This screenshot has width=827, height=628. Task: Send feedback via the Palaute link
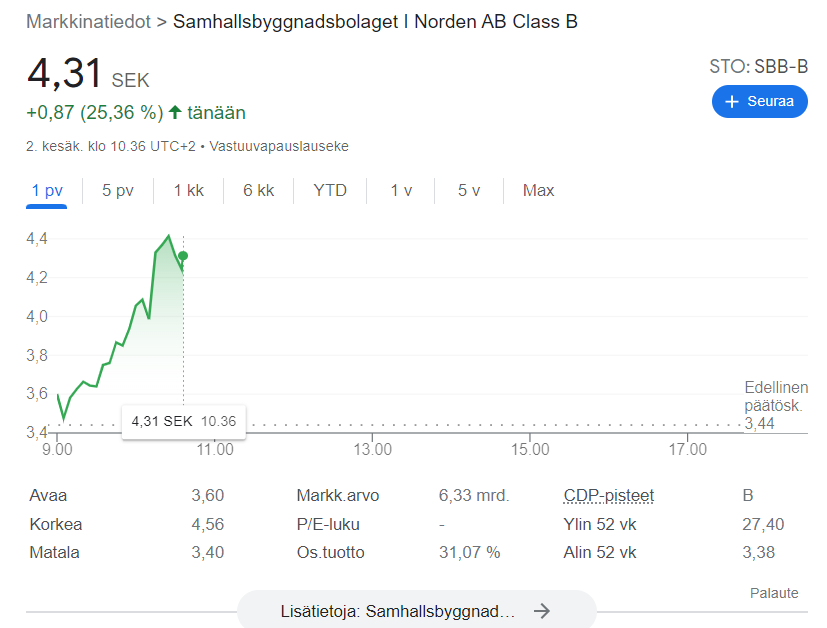click(x=774, y=593)
